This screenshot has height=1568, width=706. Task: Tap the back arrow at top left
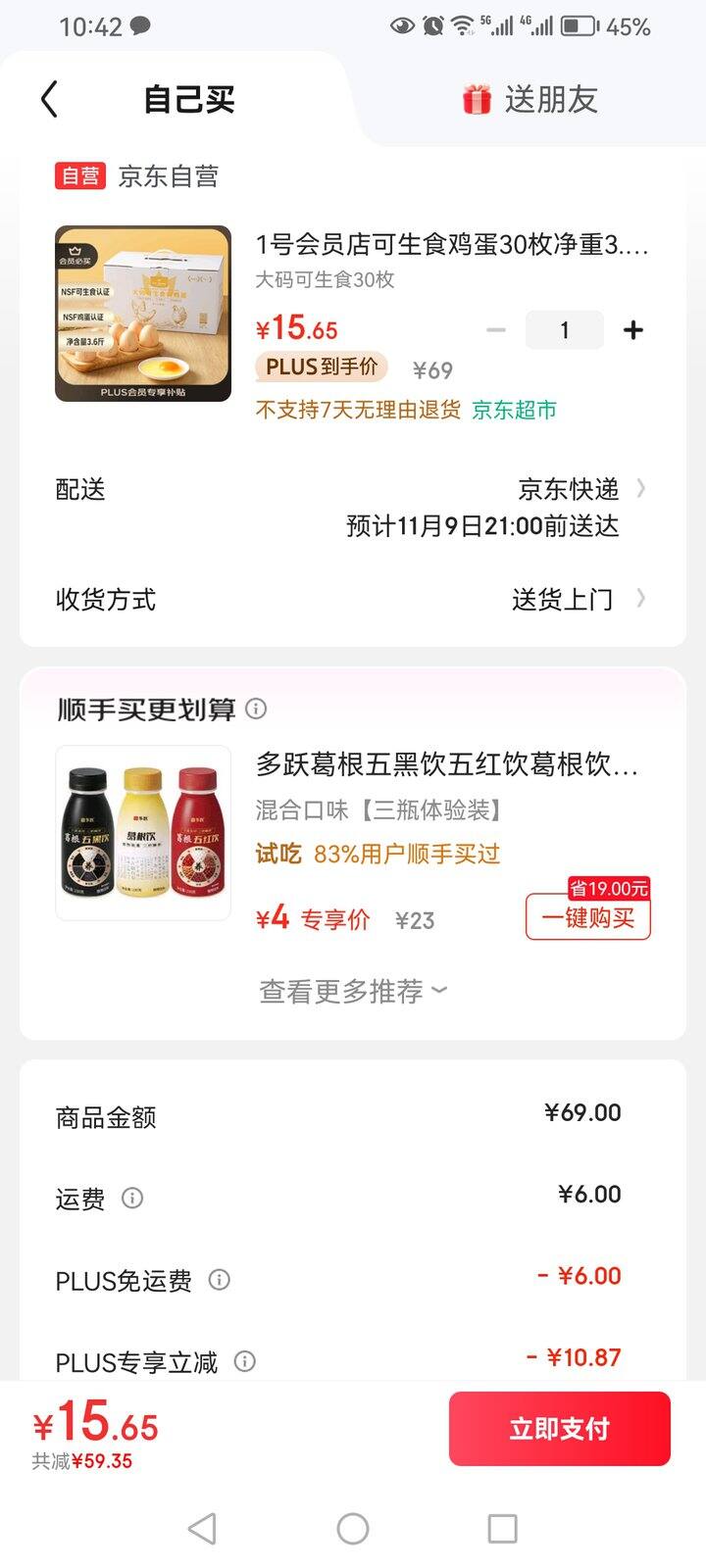tap(49, 99)
